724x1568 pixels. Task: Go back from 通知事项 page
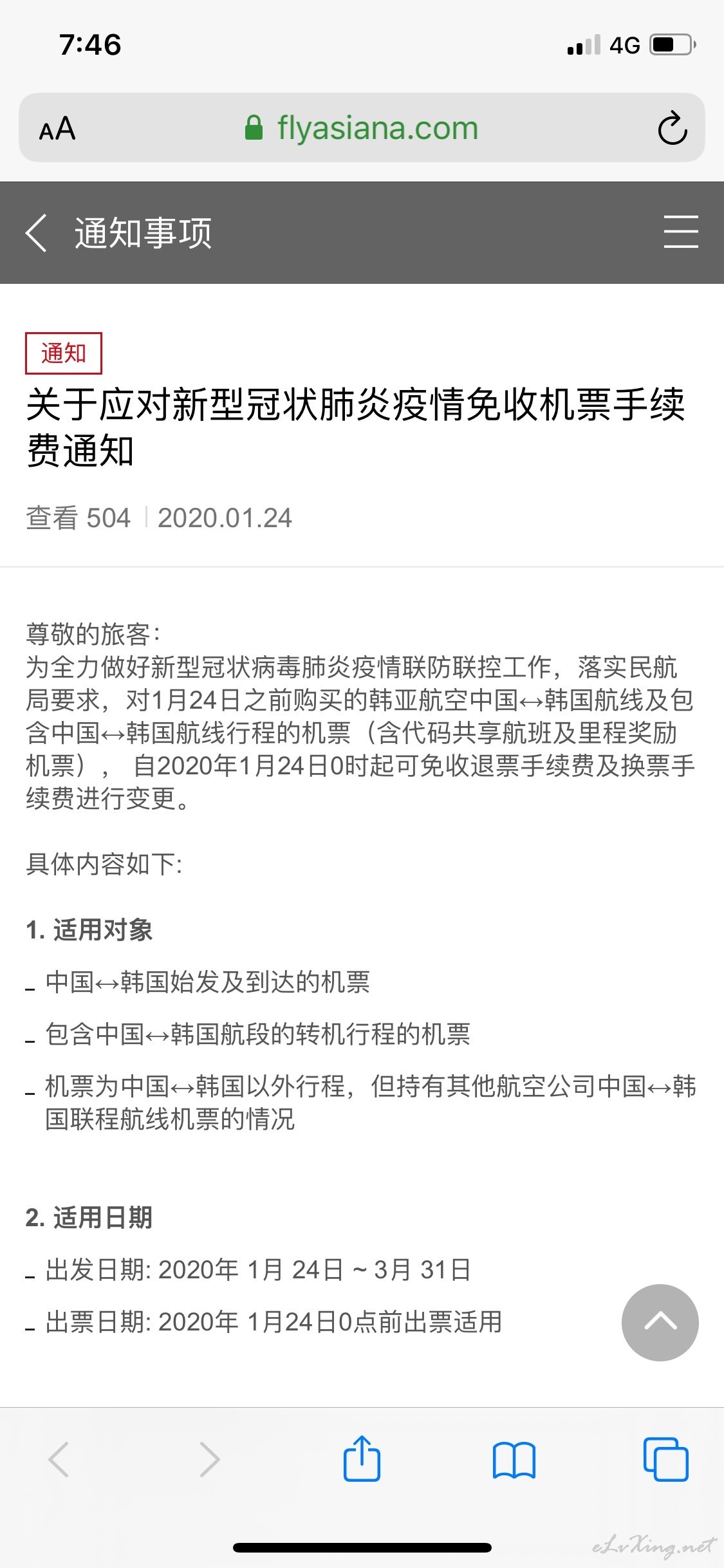pos(36,232)
